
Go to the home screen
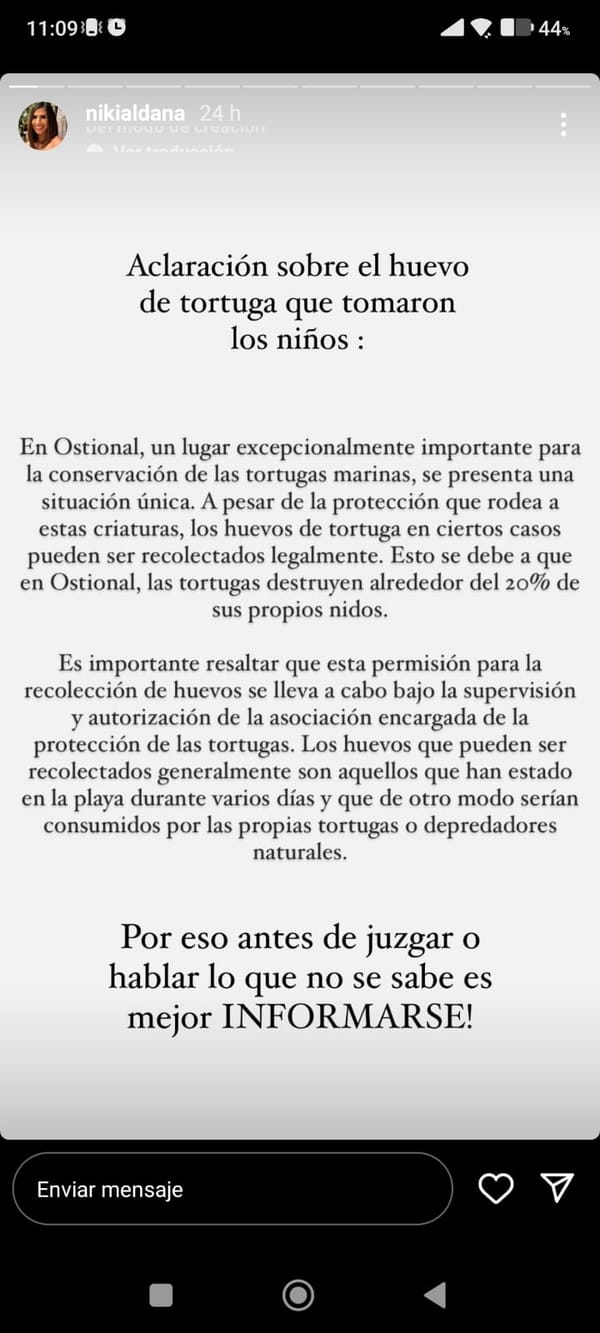(298, 1296)
